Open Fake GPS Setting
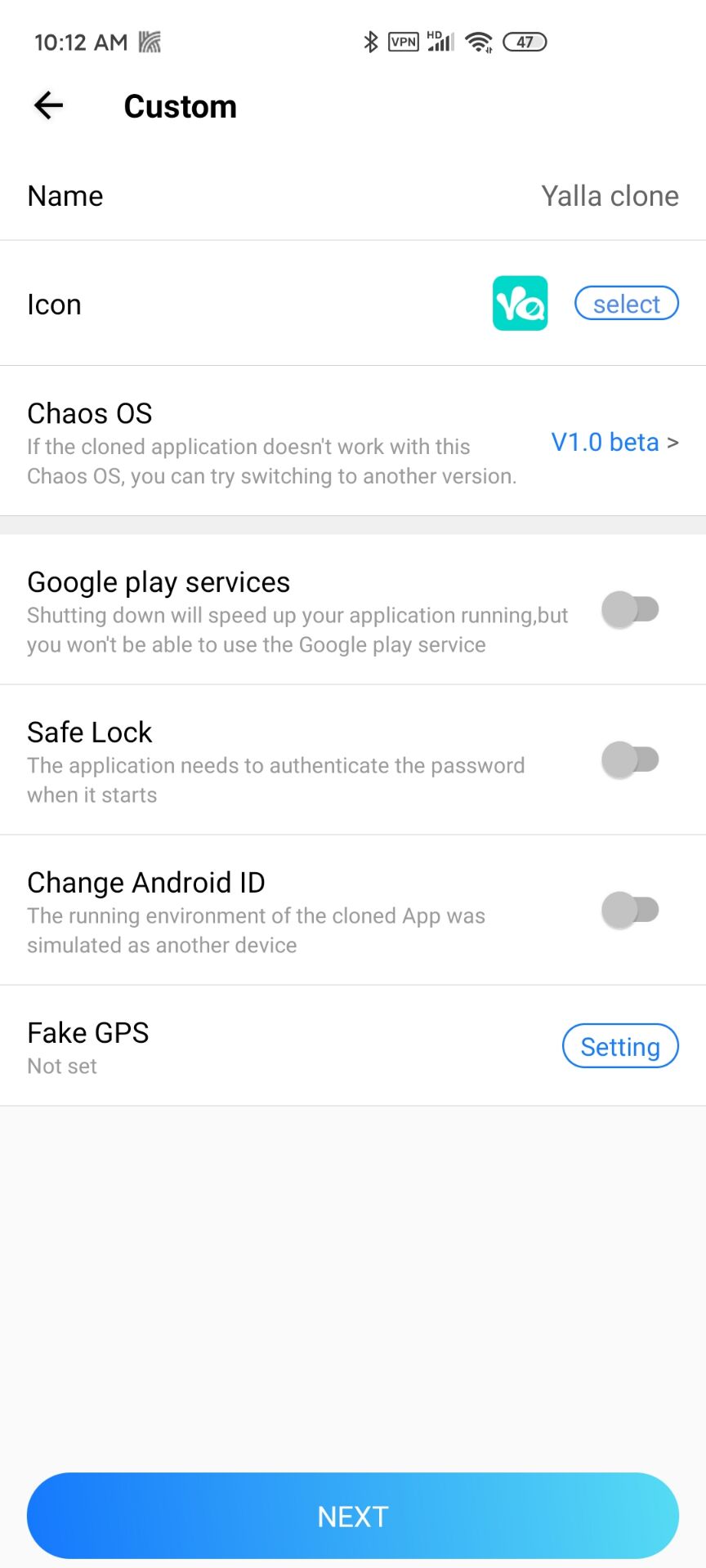This screenshot has width=706, height=1568. click(x=619, y=1045)
